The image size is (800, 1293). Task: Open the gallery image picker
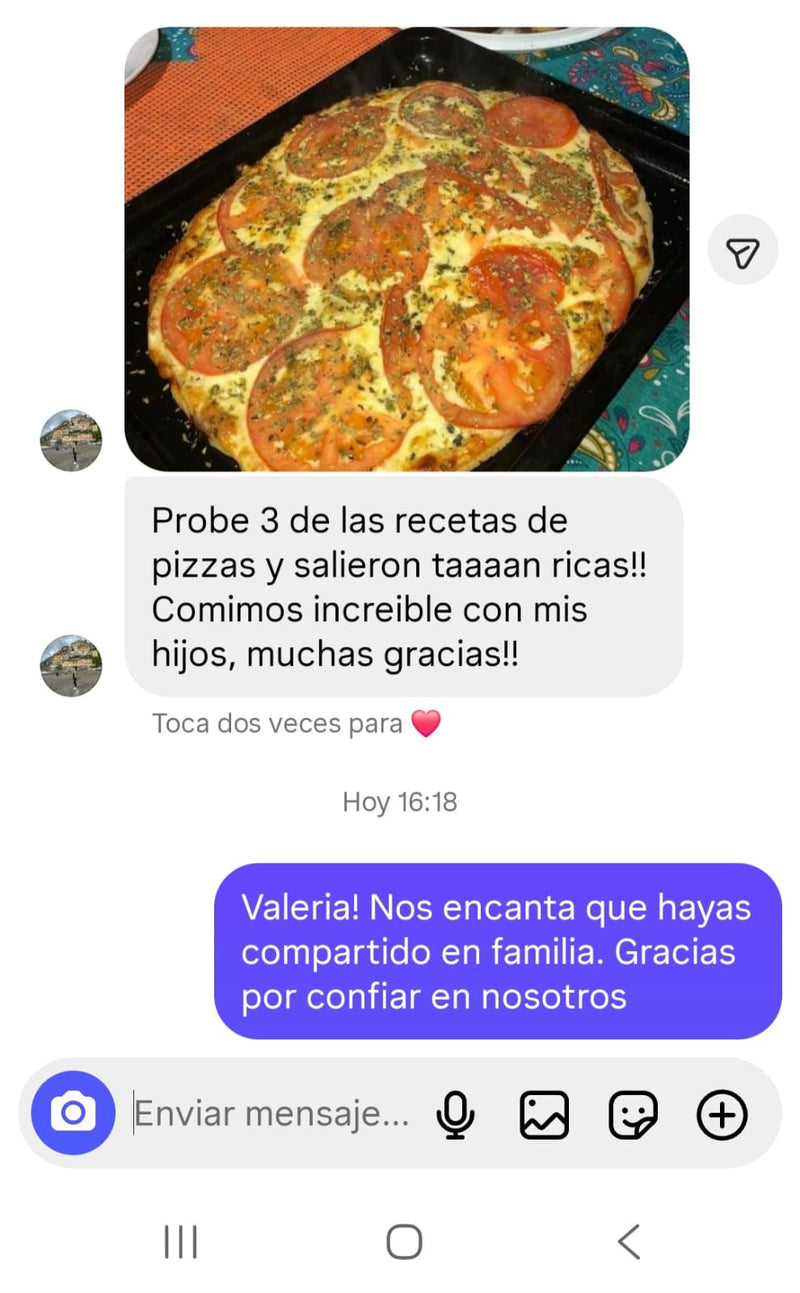point(543,1113)
